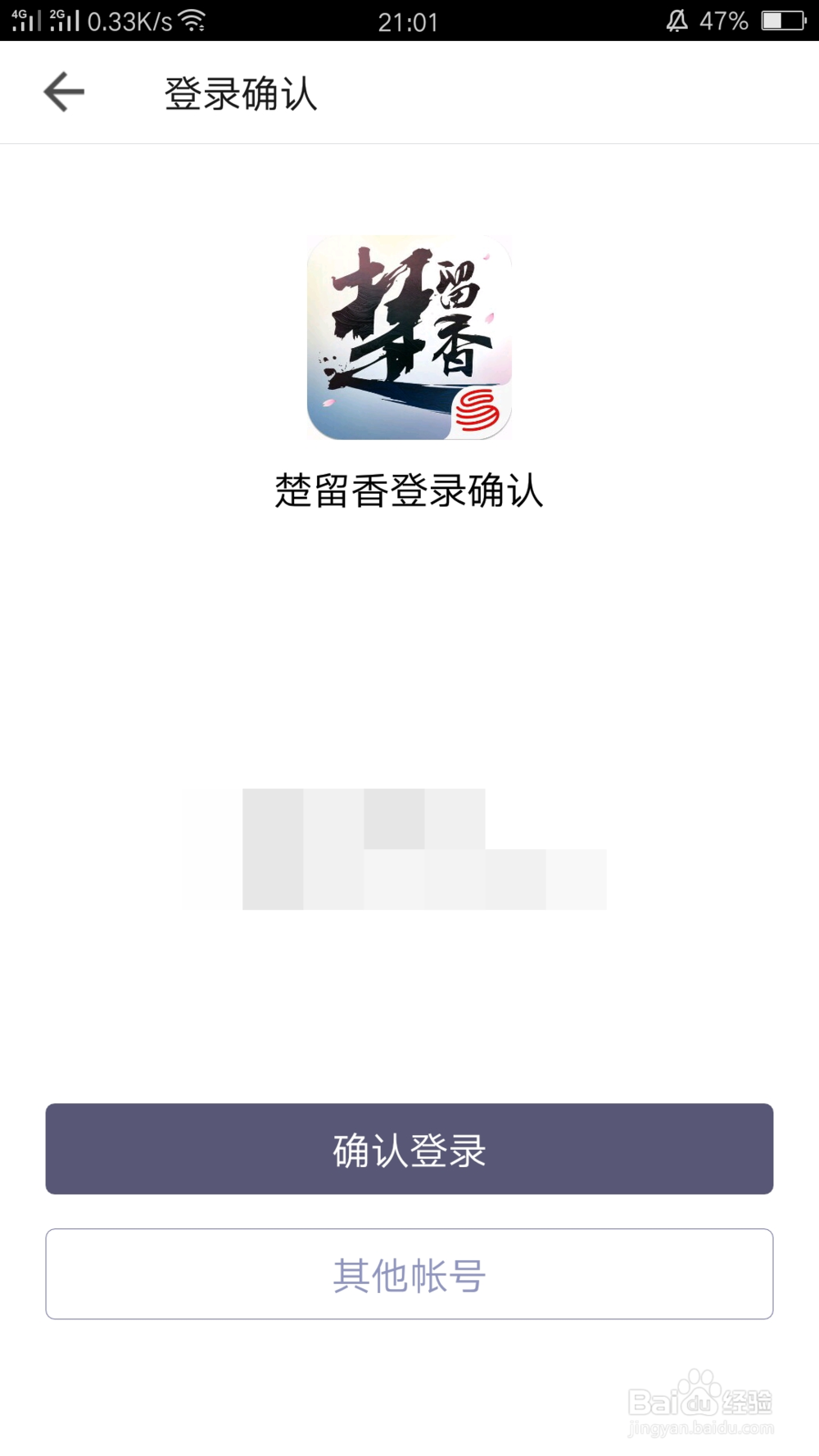Tap the 楚留香登录确认 title text
This screenshot has width=819, height=1456.
coord(409,491)
